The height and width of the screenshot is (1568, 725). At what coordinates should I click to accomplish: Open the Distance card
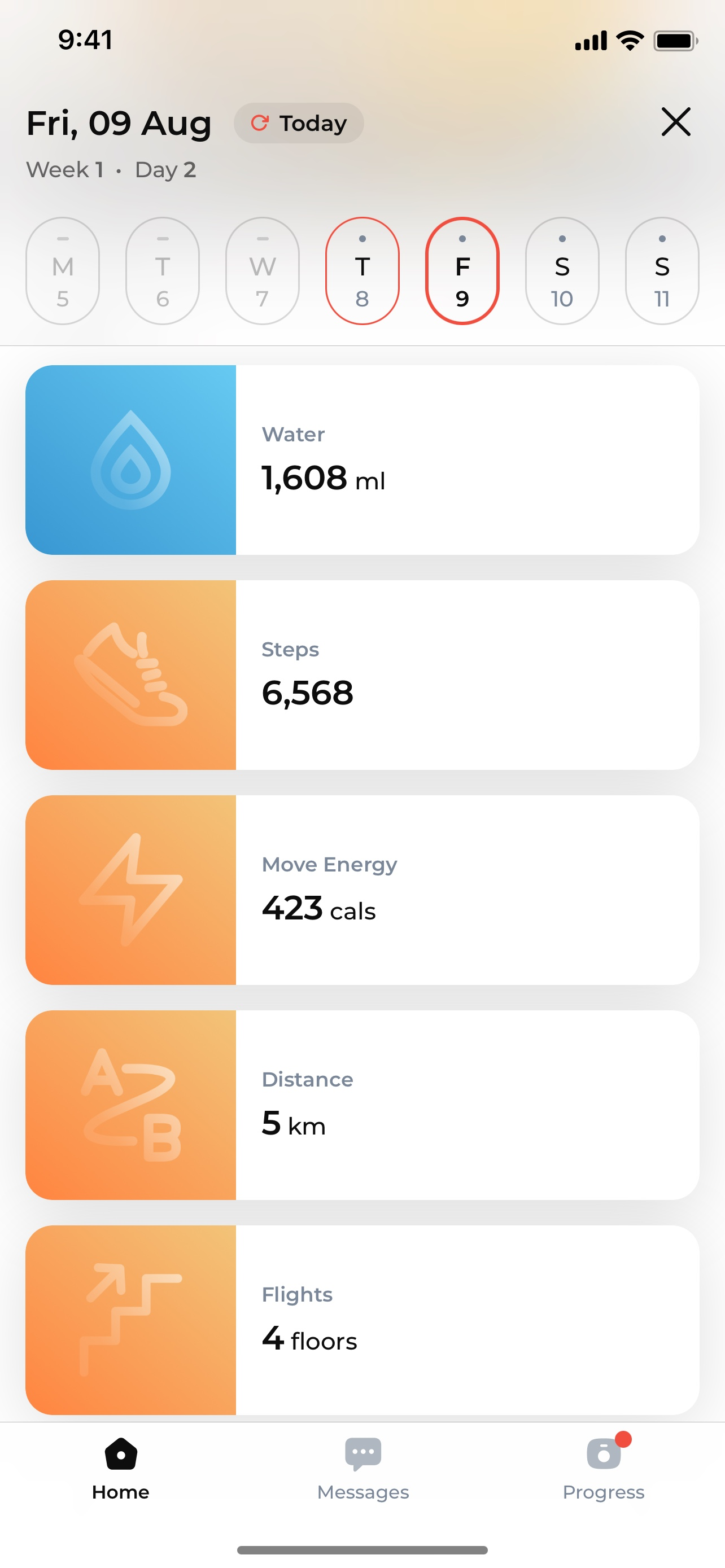(362, 1105)
